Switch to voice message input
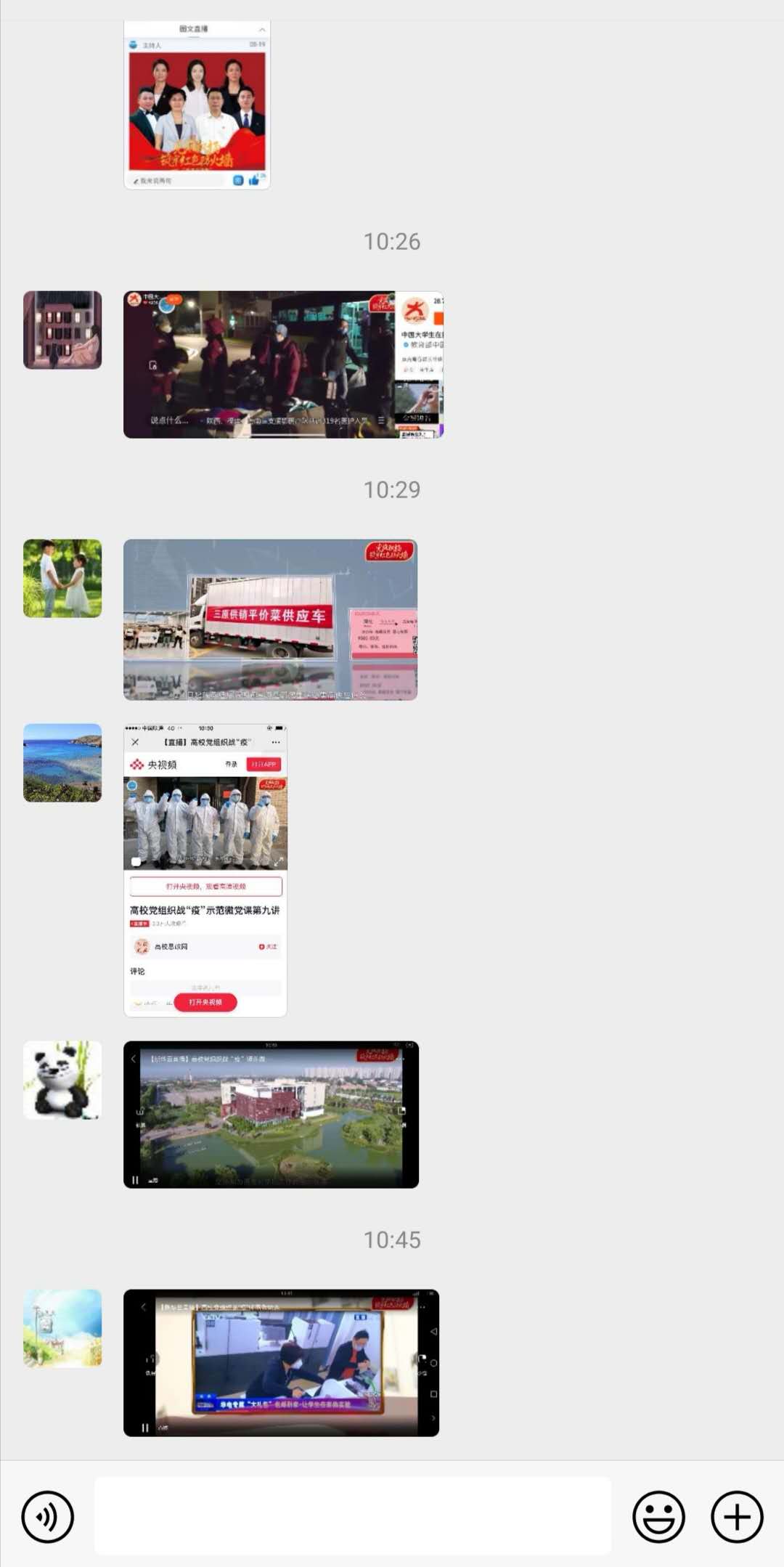784x1567 pixels. click(x=48, y=1517)
